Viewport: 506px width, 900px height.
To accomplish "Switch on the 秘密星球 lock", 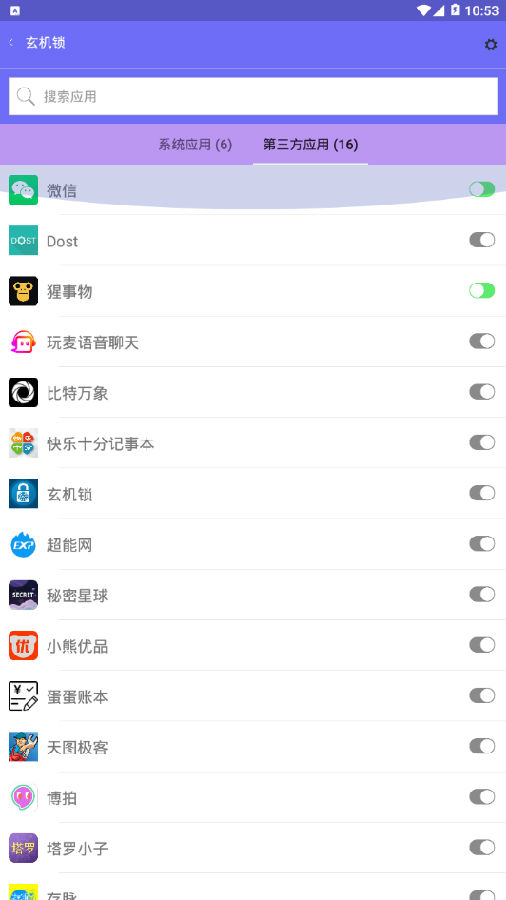I will pyautogui.click(x=482, y=594).
